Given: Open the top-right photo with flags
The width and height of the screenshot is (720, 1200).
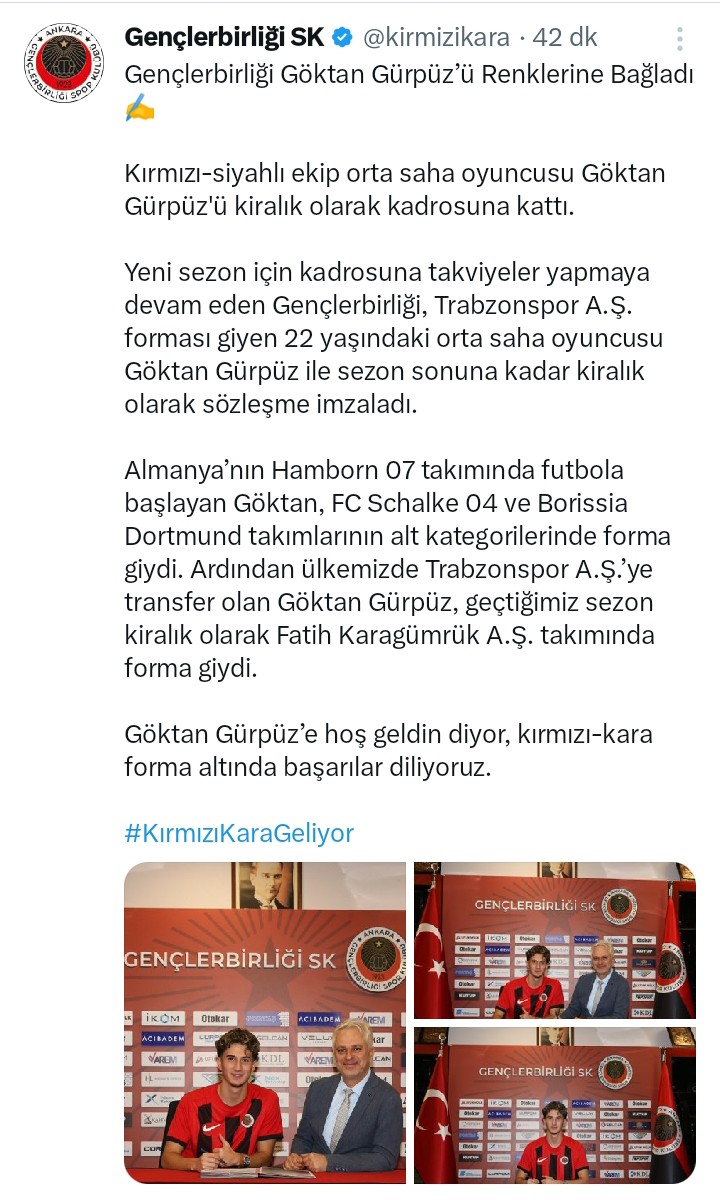Looking at the screenshot, I should 555,940.
